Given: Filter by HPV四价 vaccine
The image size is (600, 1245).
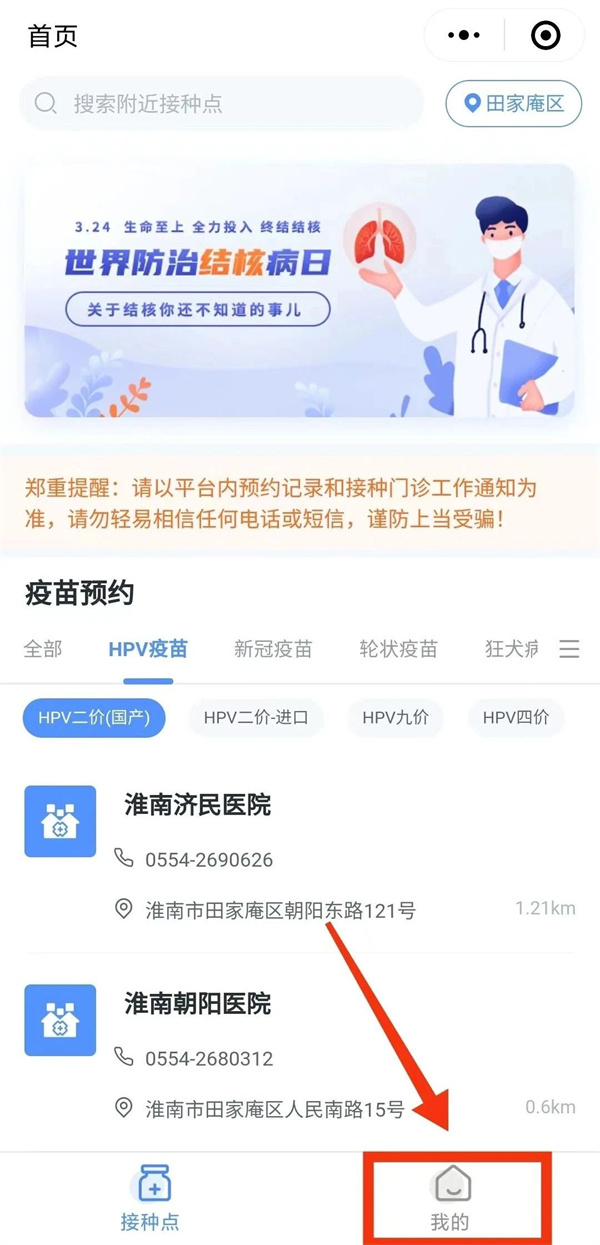Looking at the screenshot, I should pyautogui.click(x=516, y=717).
